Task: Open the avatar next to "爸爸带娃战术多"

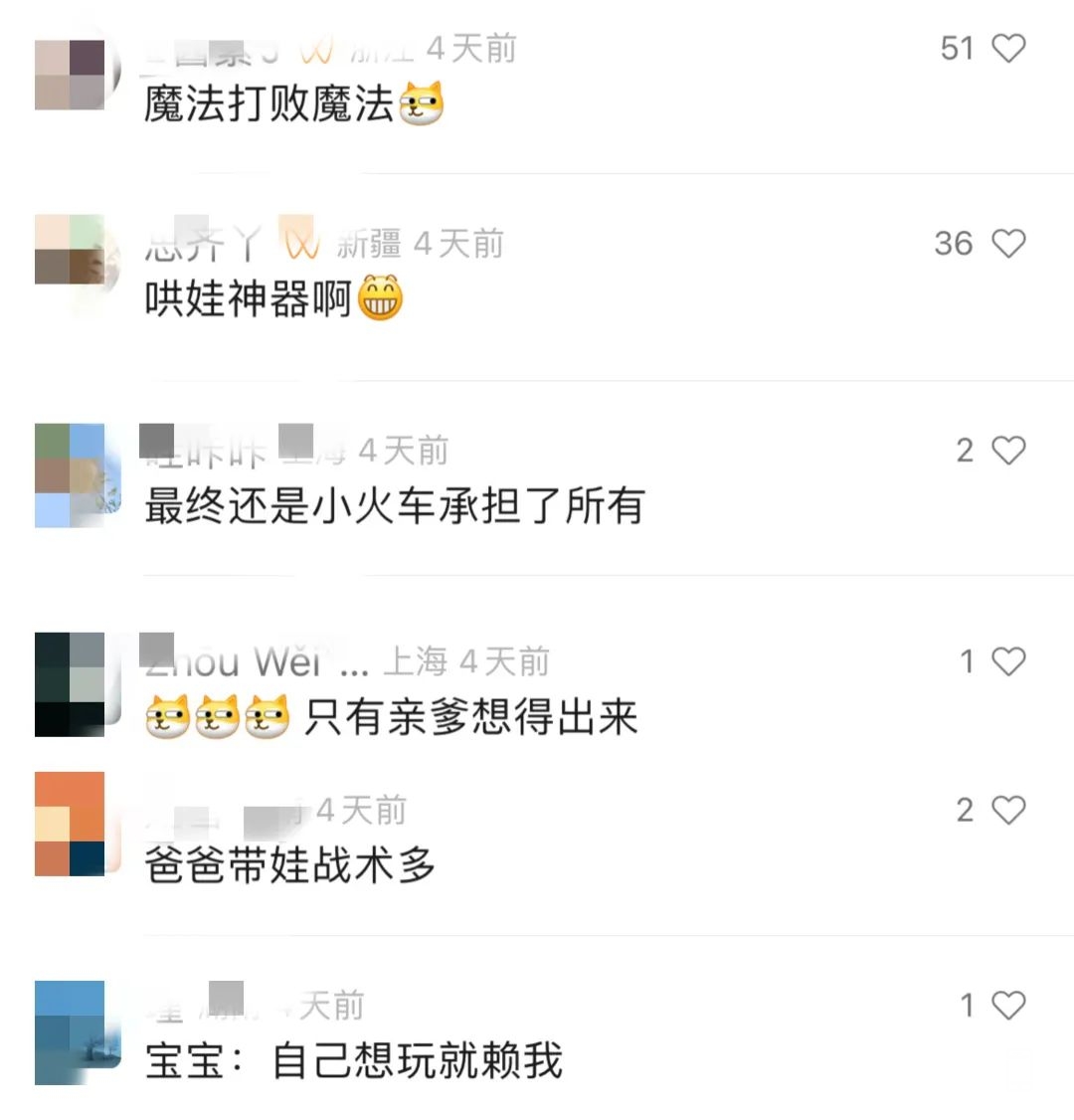Action: click(x=71, y=825)
